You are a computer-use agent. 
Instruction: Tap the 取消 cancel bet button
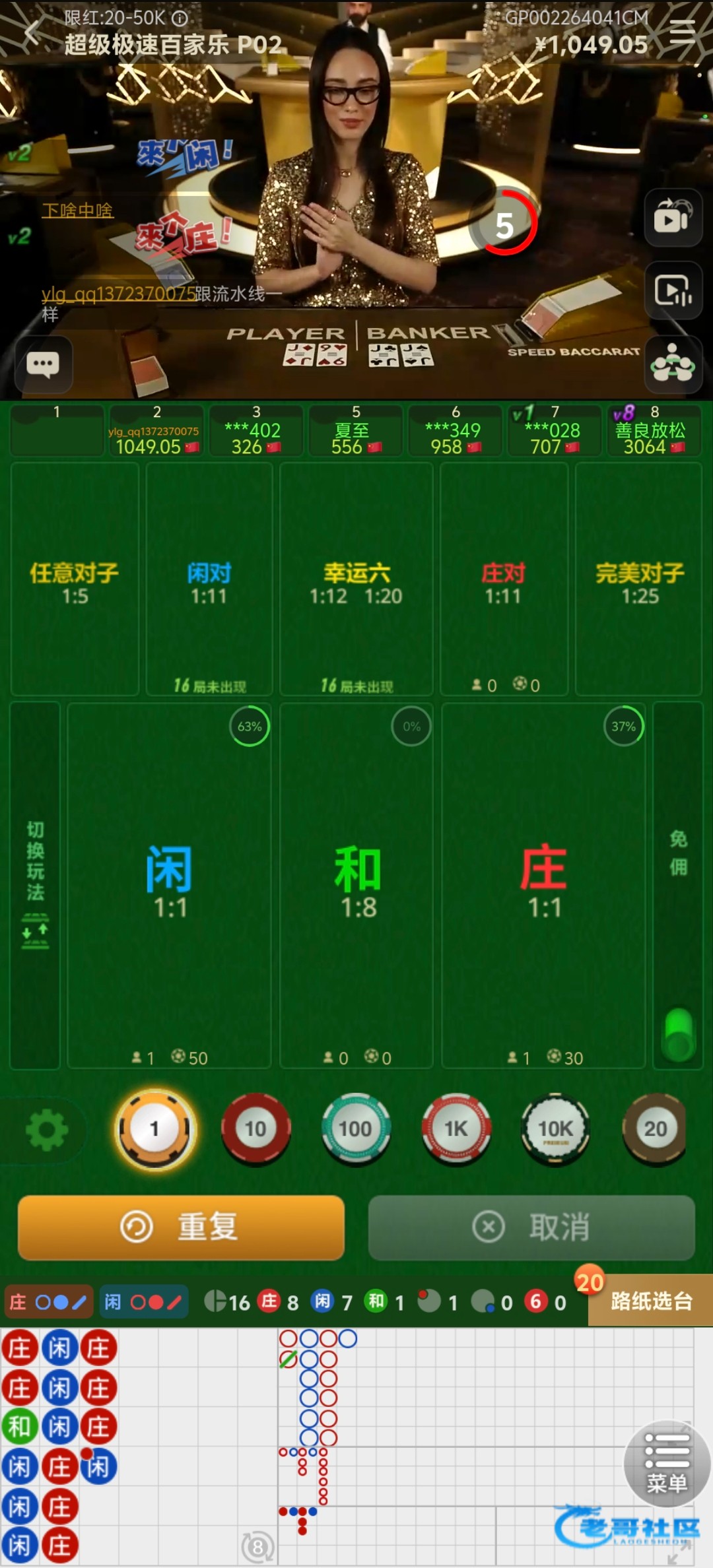pos(531,1227)
